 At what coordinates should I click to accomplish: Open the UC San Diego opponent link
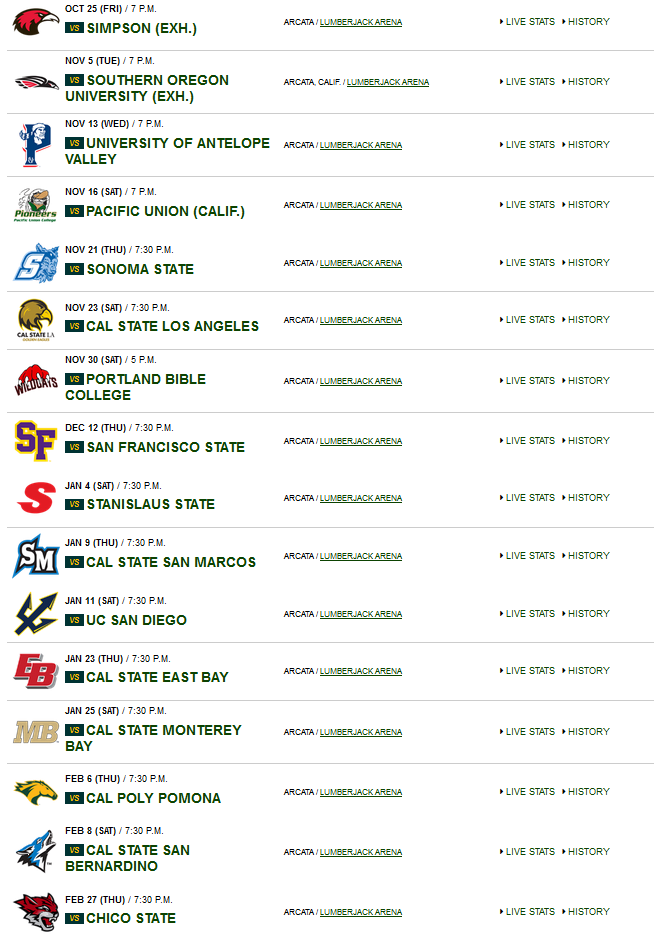pos(136,620)
